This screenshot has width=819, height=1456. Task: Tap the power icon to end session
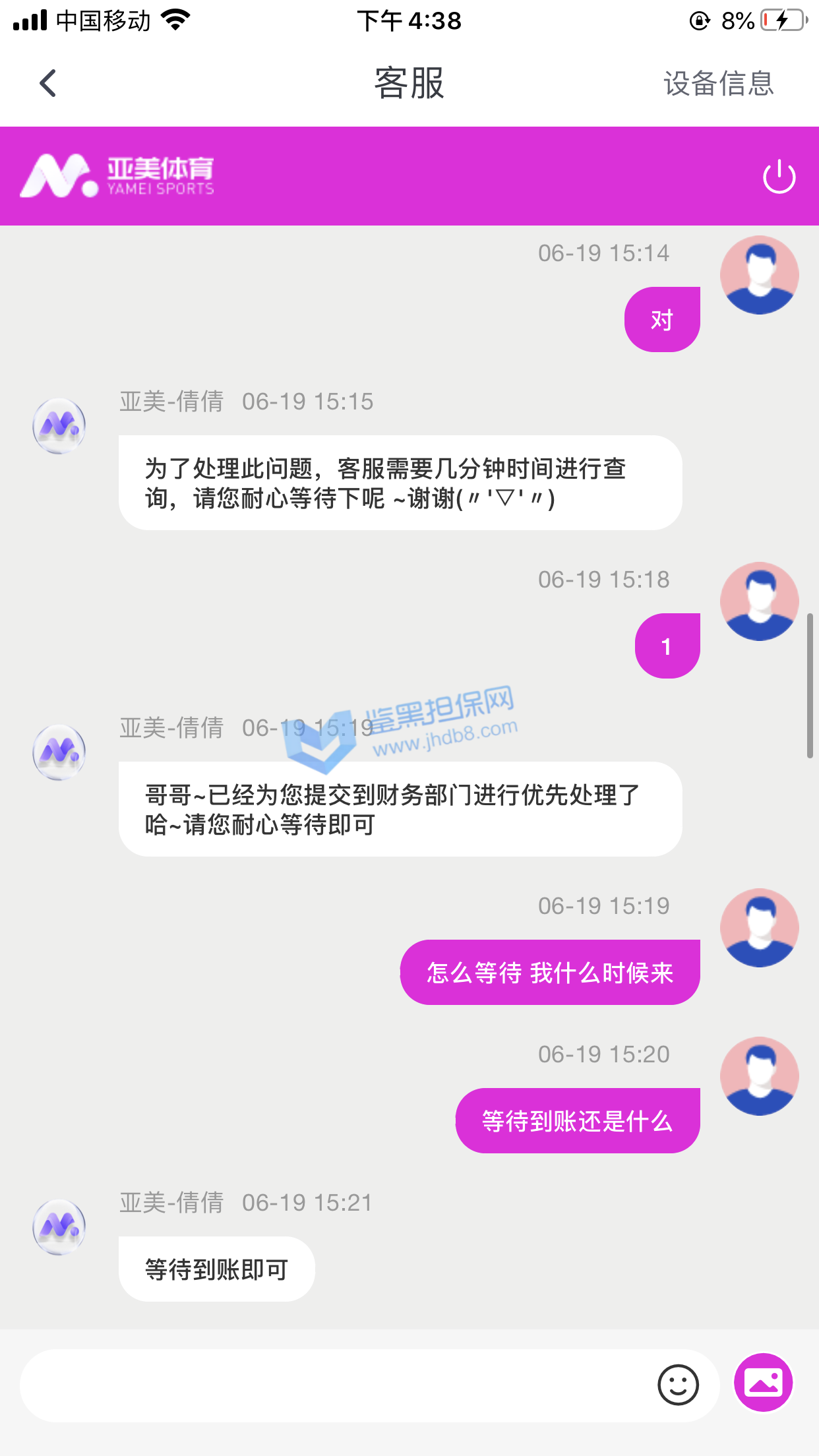click(x=779, y=177)
